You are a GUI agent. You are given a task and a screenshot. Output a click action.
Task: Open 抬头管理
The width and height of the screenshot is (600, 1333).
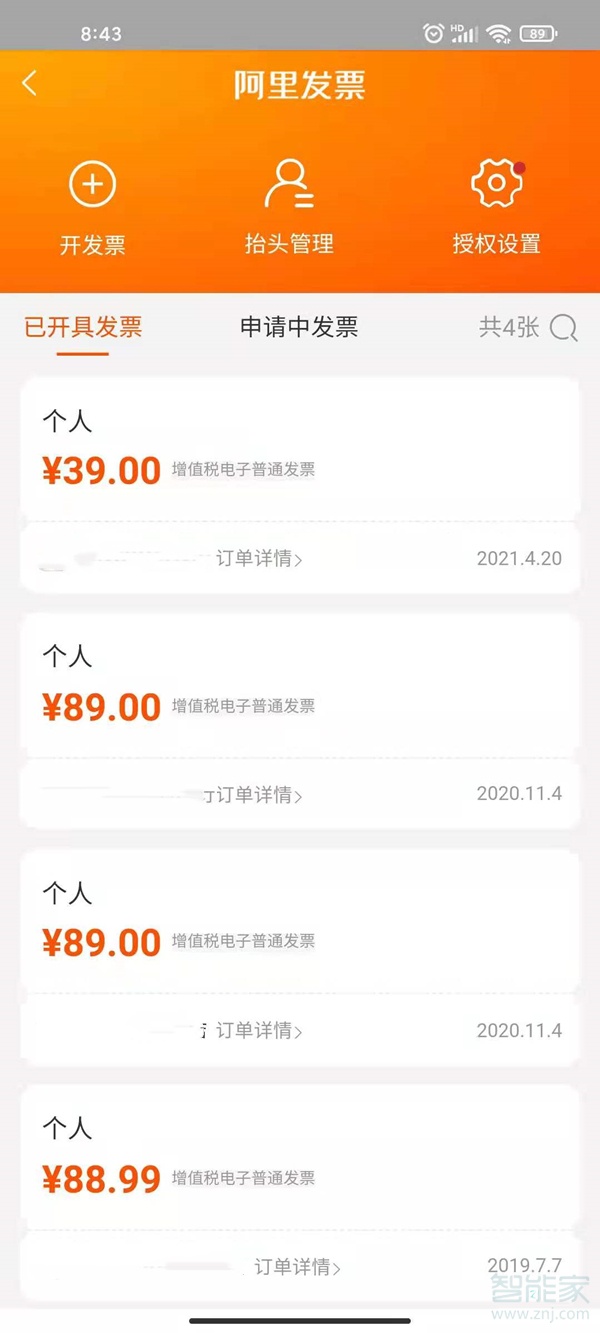pyautogui.click(x=289, y=208)
